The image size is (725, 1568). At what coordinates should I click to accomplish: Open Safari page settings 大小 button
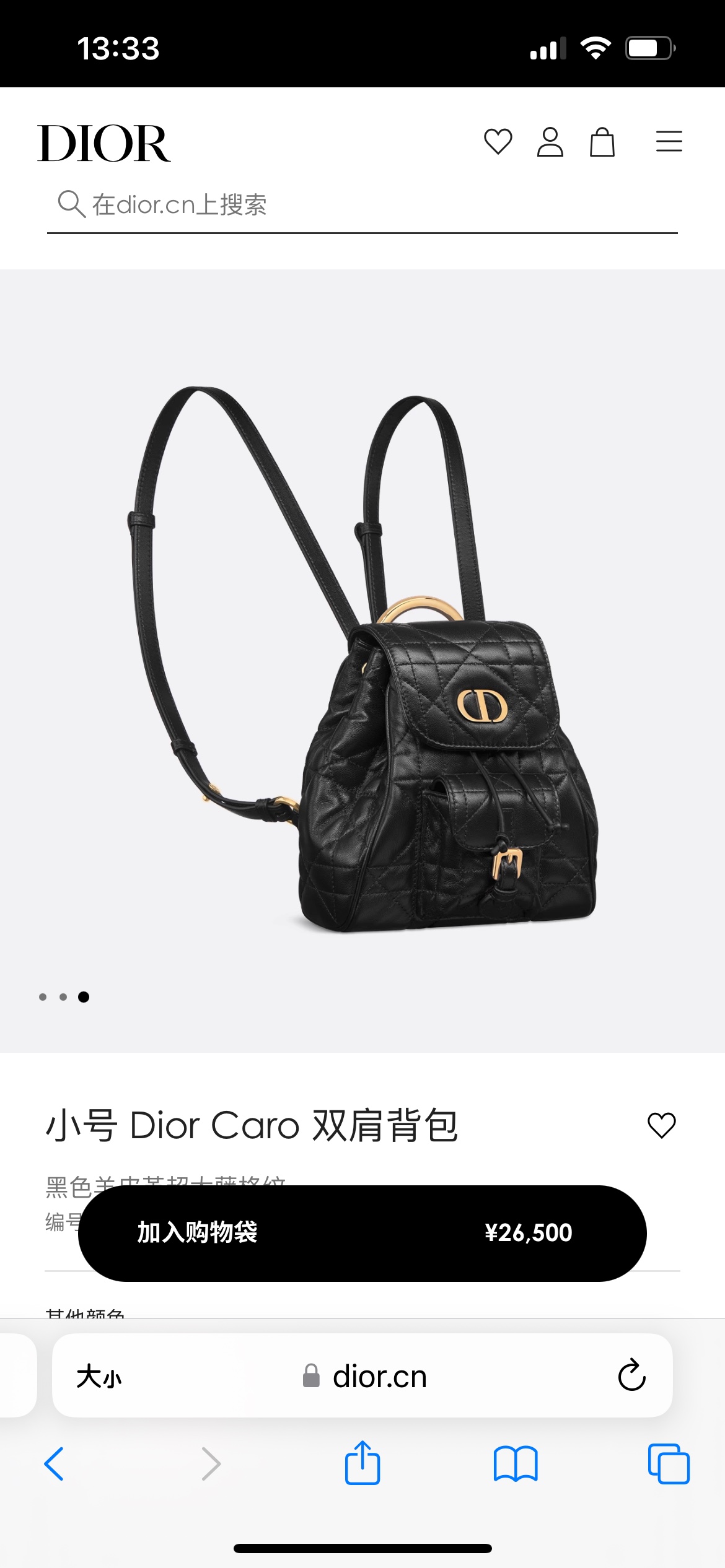click(99, 1377)
